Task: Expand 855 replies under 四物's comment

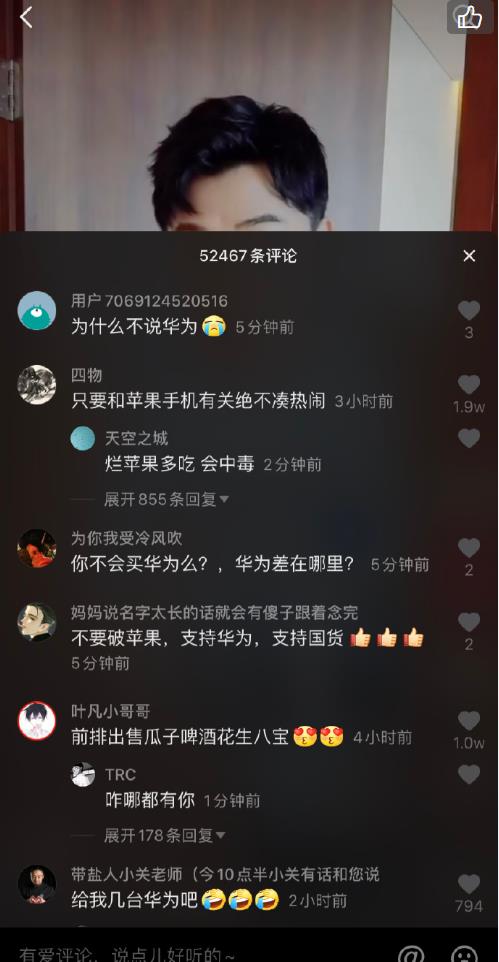Action: (x=166, y=499)
